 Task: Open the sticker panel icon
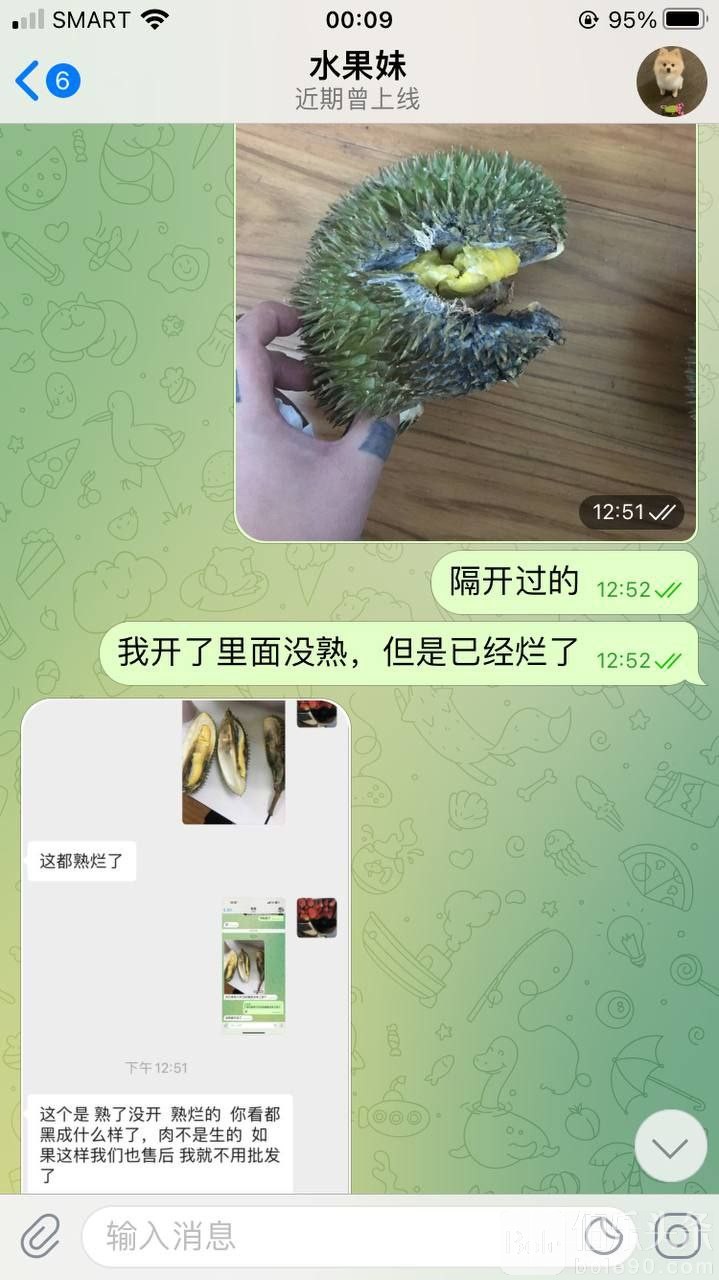(602, 1237)
